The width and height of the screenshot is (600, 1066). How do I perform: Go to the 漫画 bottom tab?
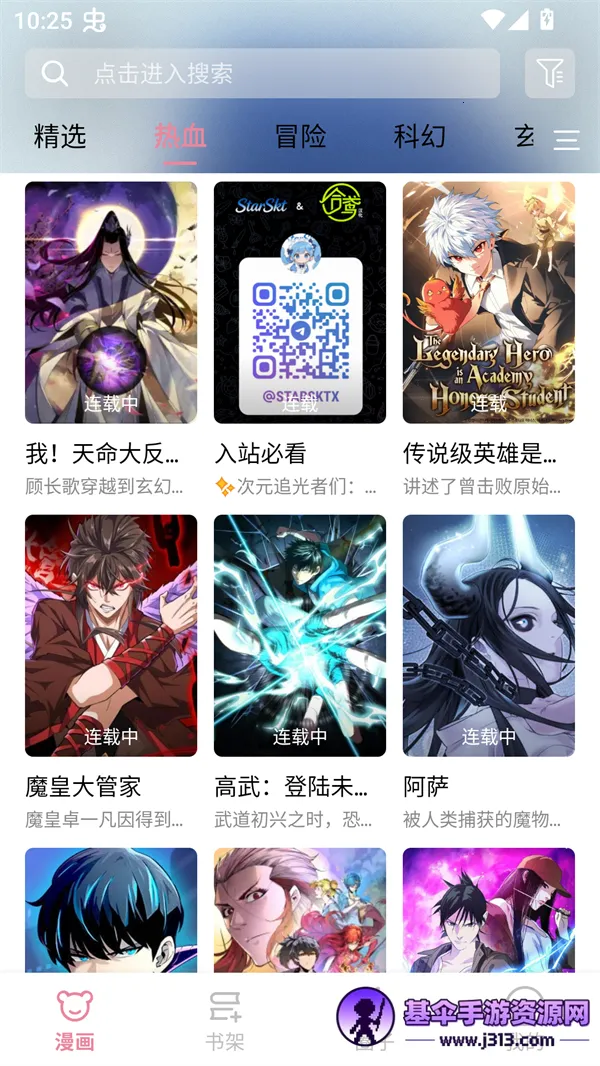tap(75, 1020)
